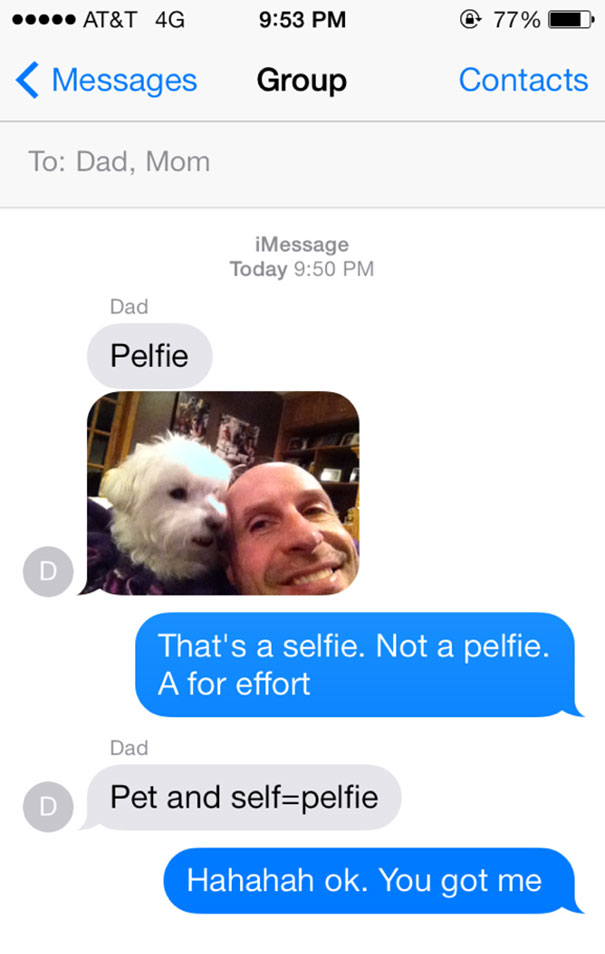Viewport: 605px width, 954px height.
Task: Open the Pelfie photo attachment
Action: coord(224,493)
